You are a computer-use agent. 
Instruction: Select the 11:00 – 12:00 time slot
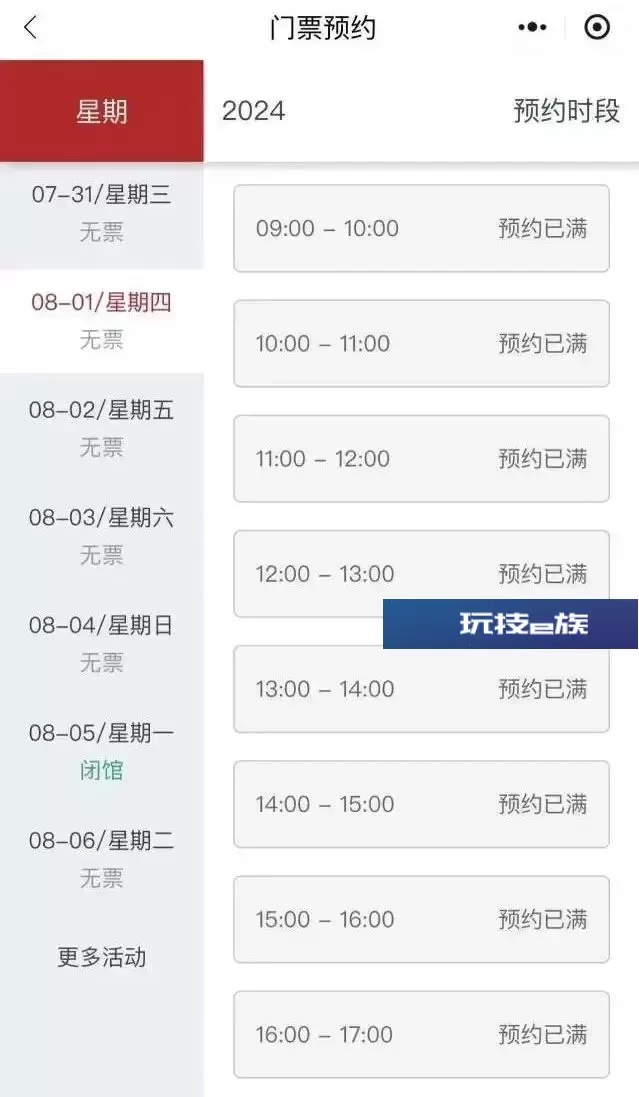coord(421,459)
